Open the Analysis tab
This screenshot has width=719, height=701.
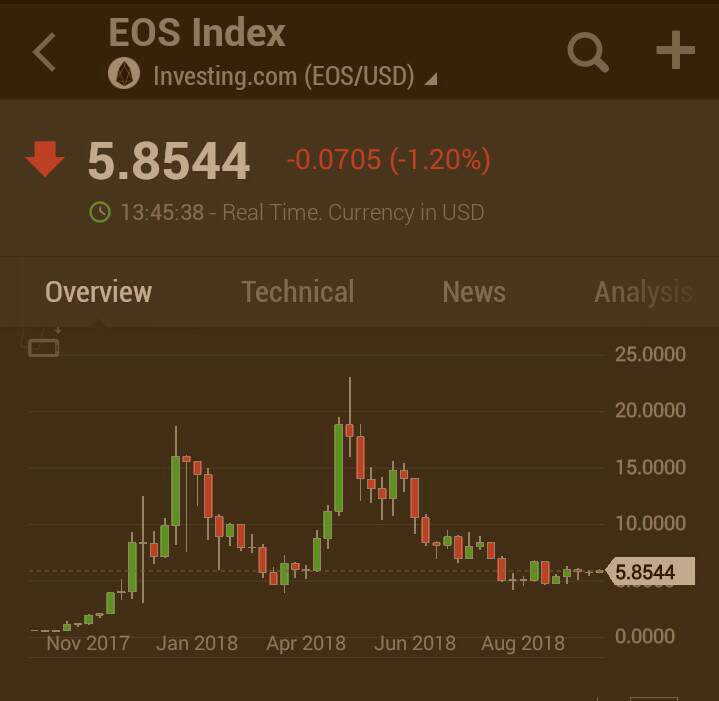[642, 292]
